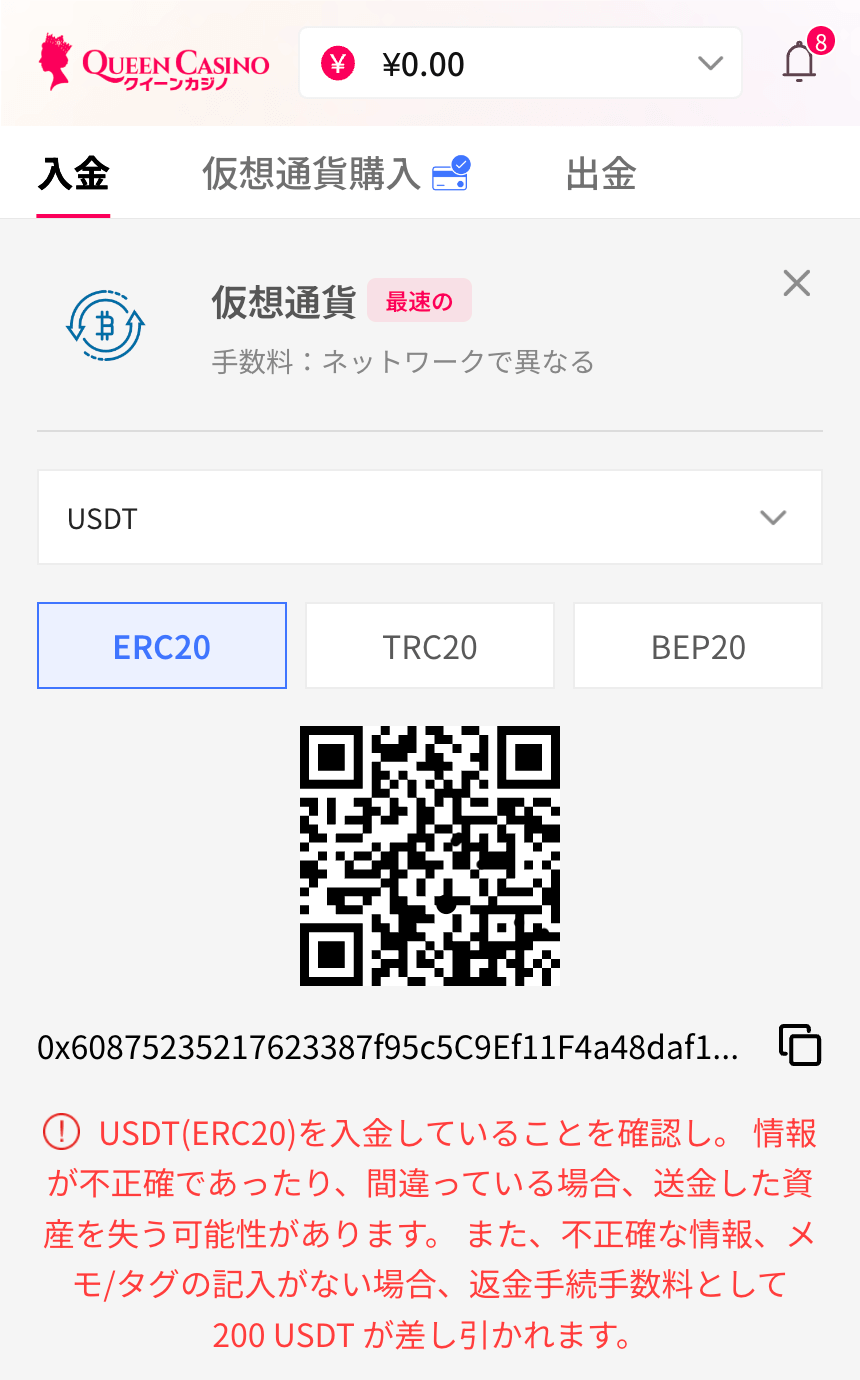The height and width of the screenshot is (1380, 860).
Task: Switch to the 入金 tab
Action: (73, 174)
